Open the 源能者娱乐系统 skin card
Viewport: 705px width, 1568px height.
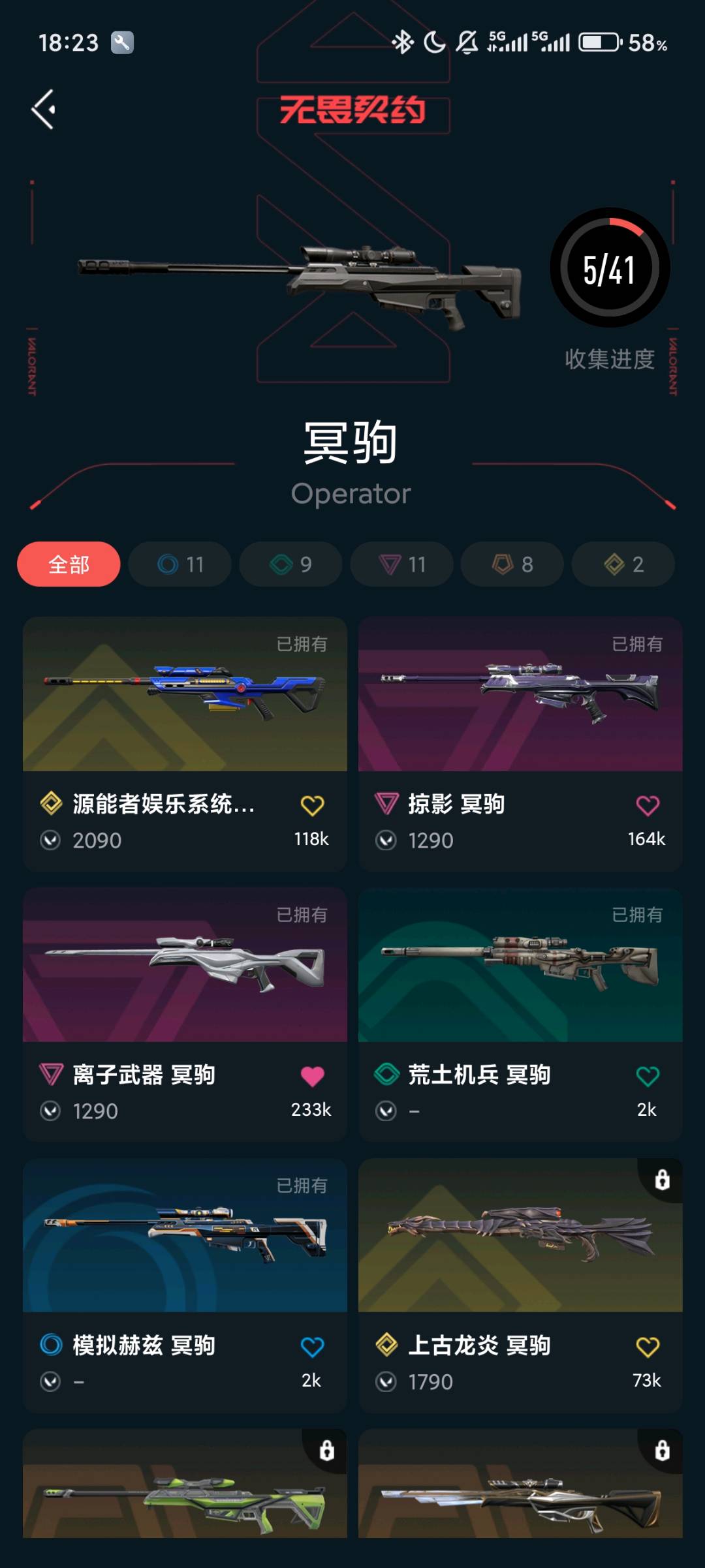coord(185,695)
